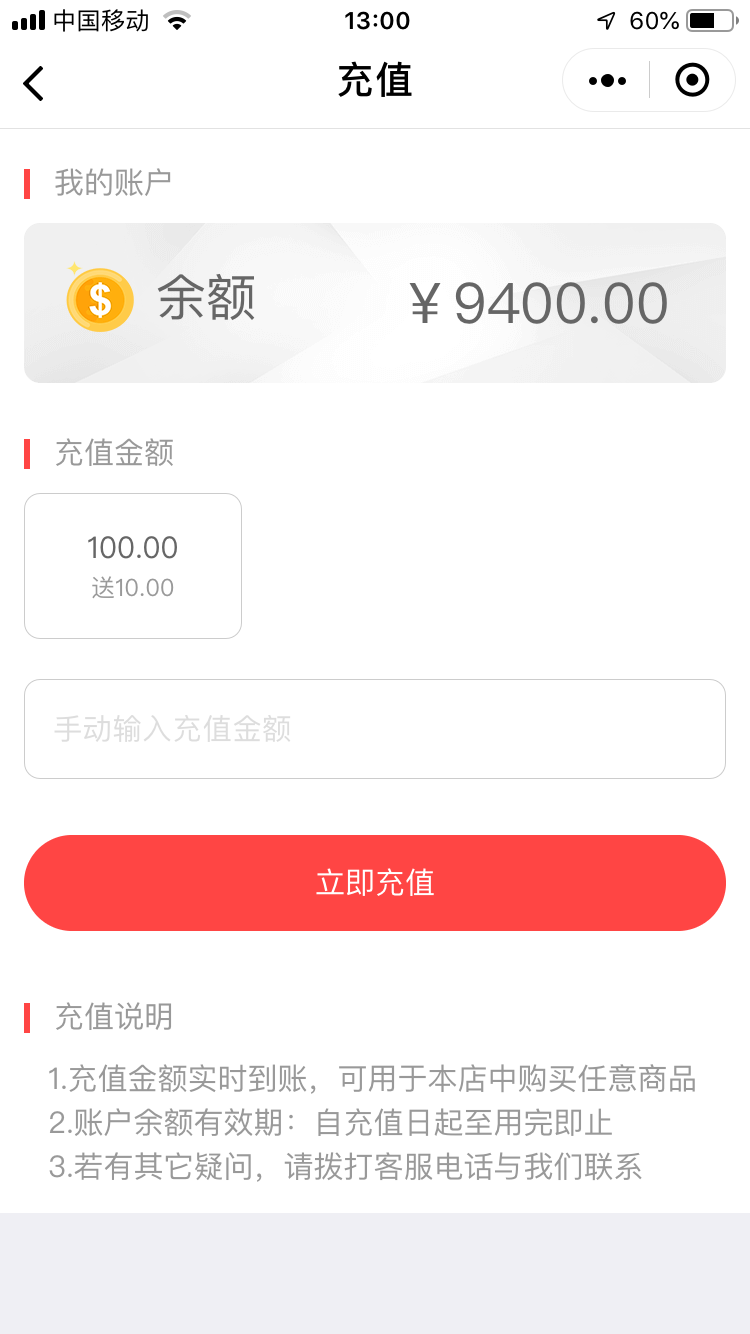
Task: Close the mini program via circle icon
Action: [692, 80]
